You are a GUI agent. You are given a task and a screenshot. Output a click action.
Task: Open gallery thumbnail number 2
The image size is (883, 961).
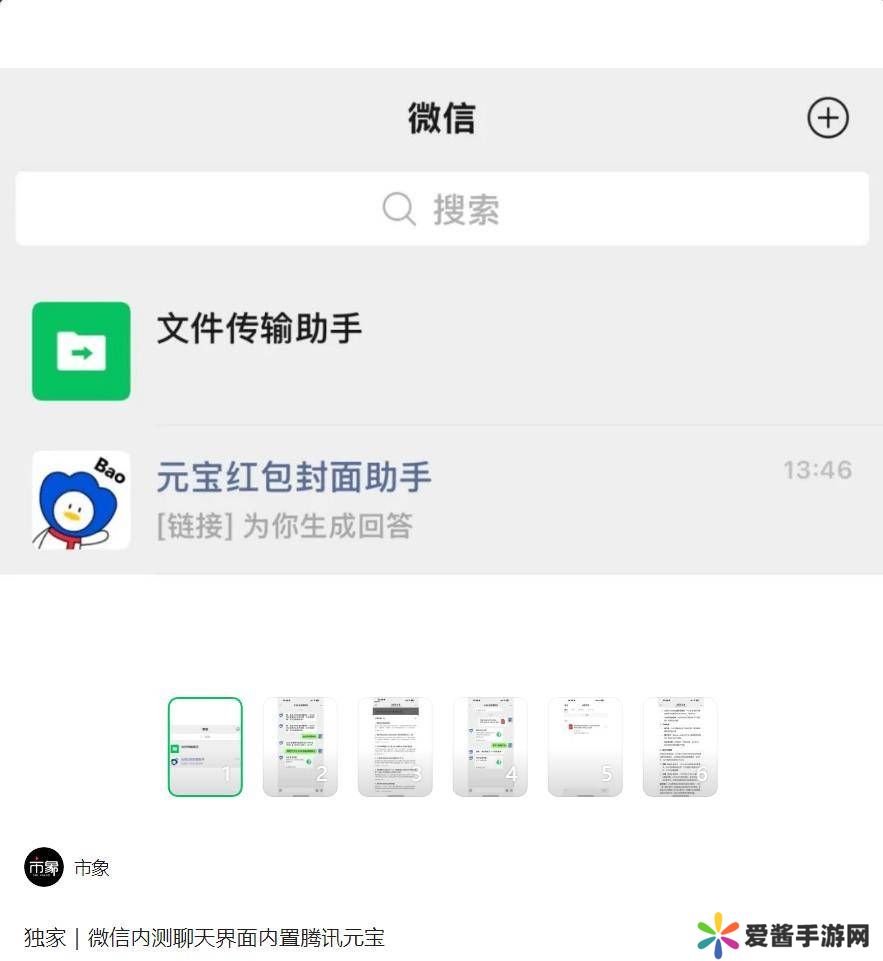tap(300, 747)
